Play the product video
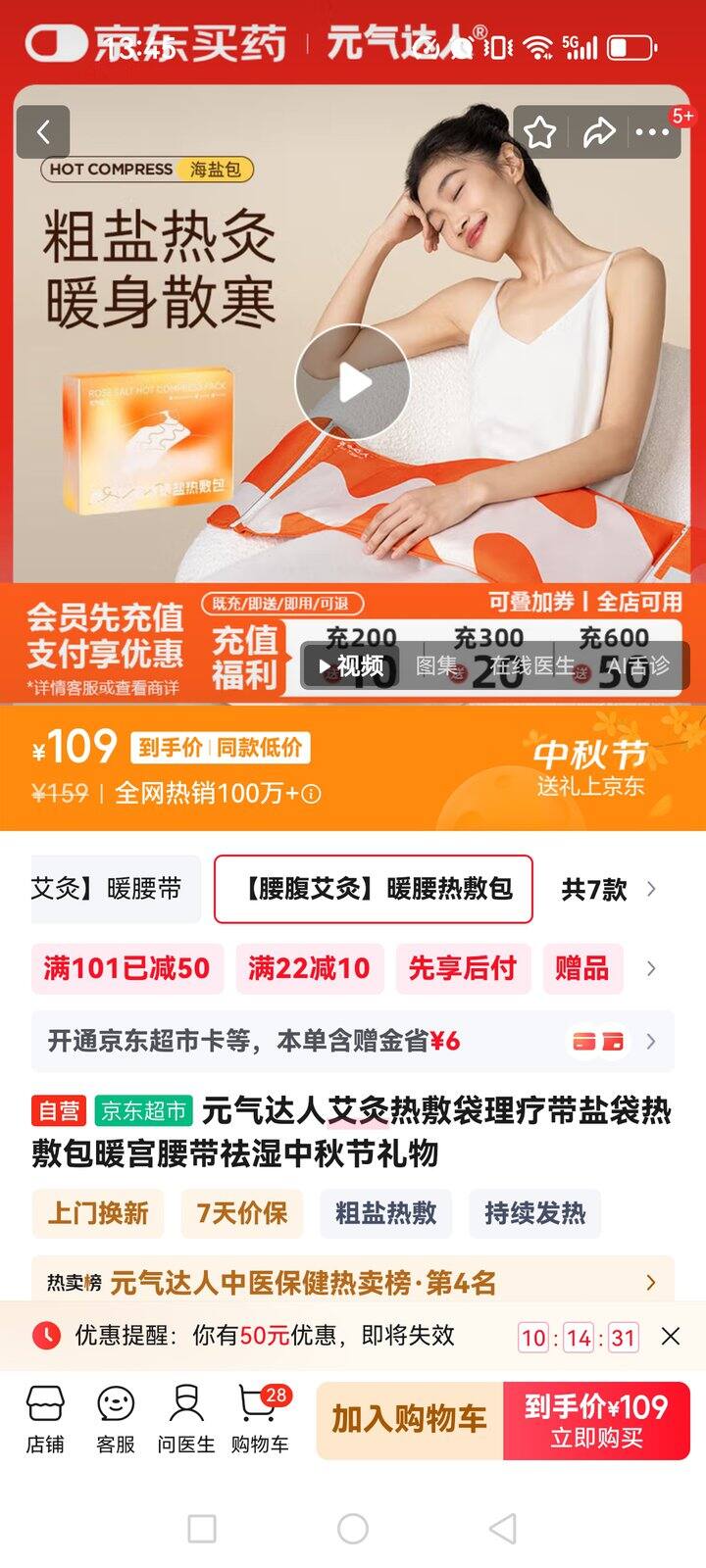The height and width of the screenshot is (1568, 706). coord(353,382)
